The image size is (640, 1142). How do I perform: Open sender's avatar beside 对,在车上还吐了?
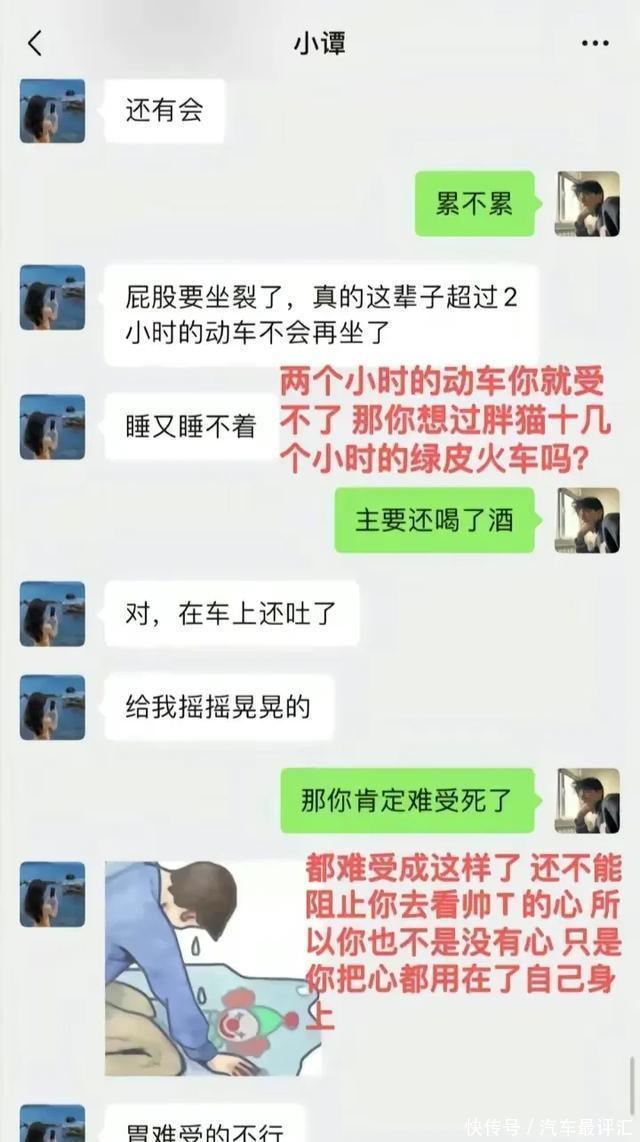tap(52, 613)
